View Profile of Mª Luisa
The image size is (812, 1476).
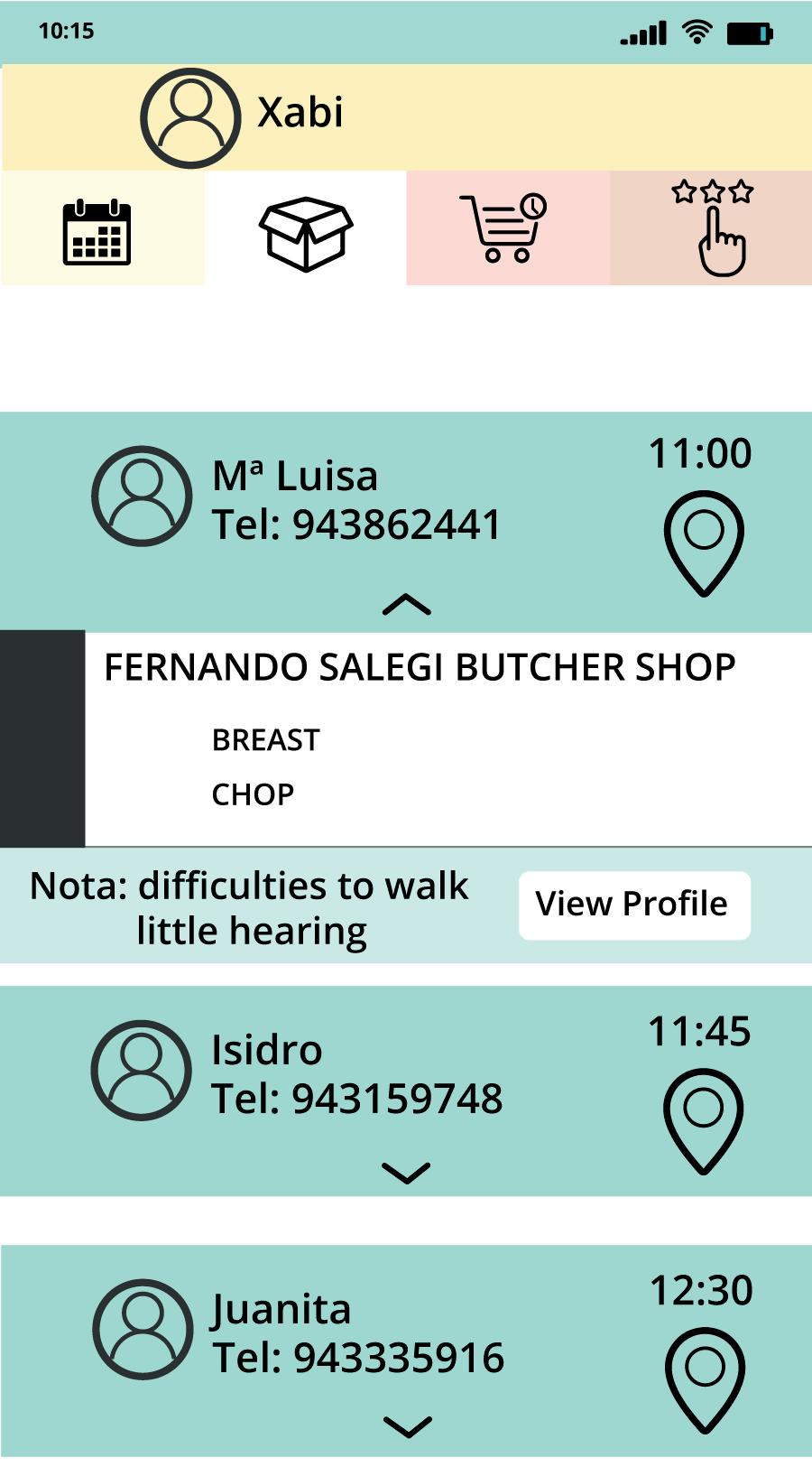pos(633,905)
